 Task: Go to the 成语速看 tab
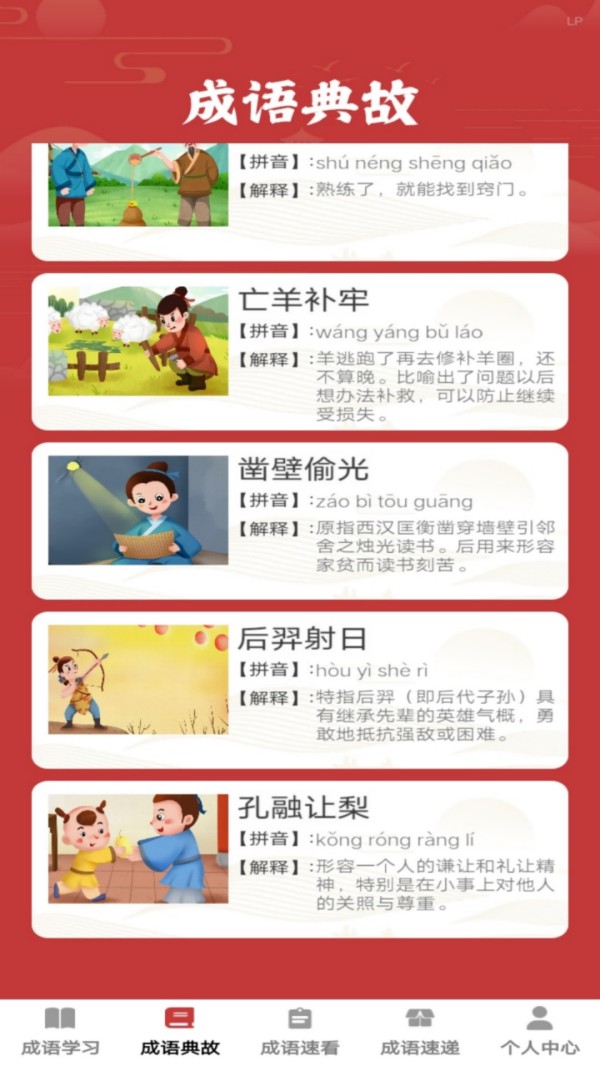[300, 1032]
